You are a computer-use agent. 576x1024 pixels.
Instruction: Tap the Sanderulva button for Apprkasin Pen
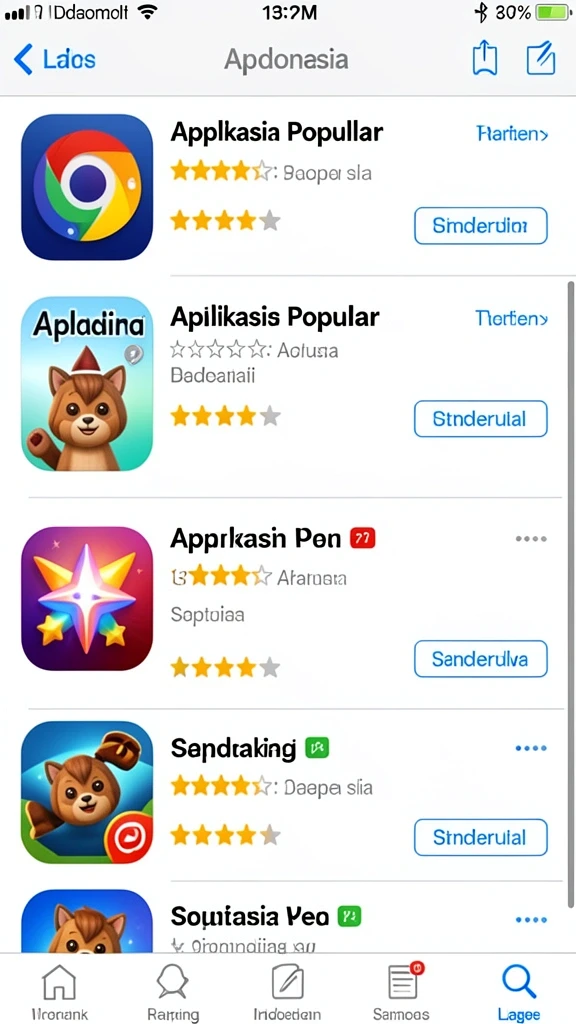481,659
